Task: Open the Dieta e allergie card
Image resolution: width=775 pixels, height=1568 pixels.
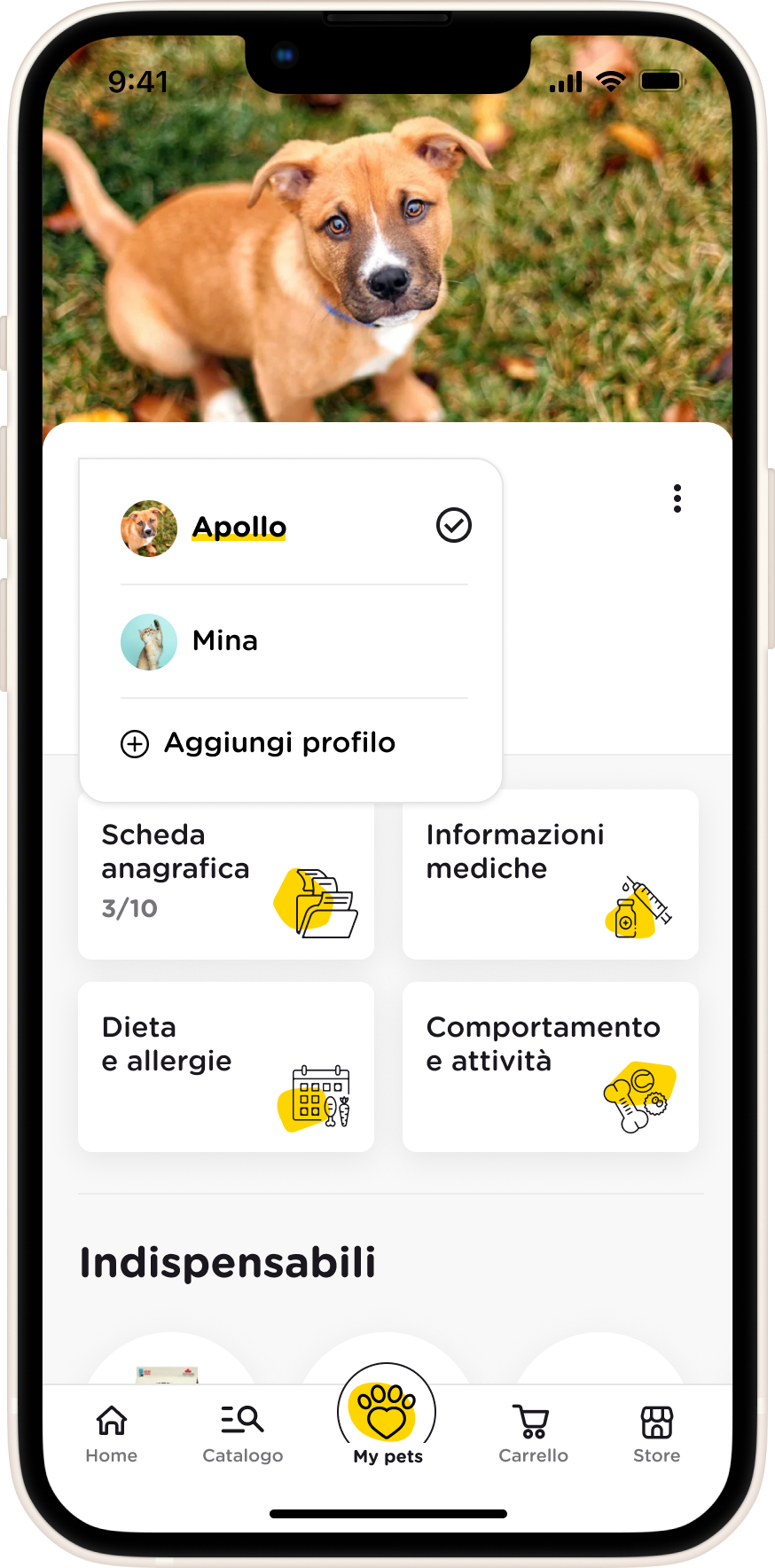Action: click(x=226, y=1066)
